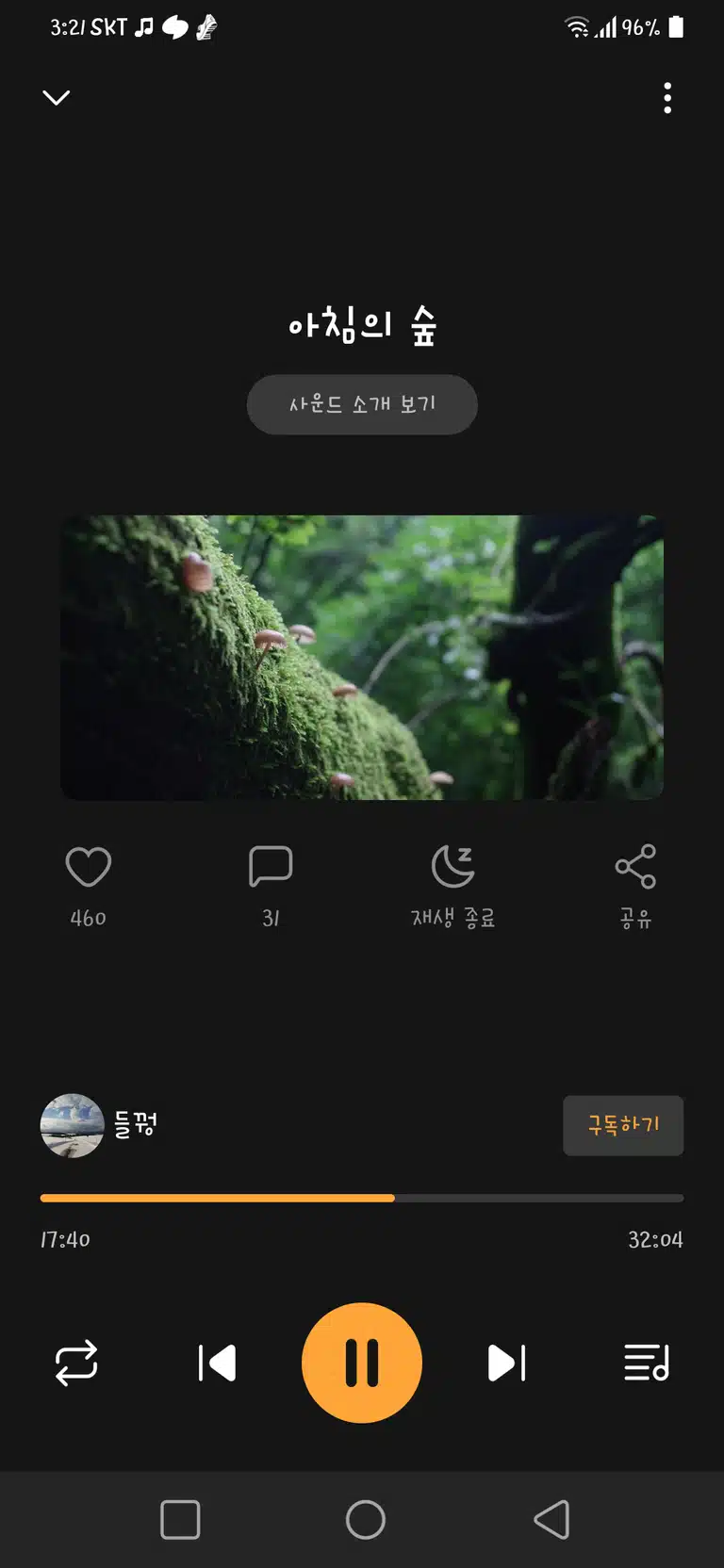The width and height of the screenshot is (724, 1568).
Task: Tap the system home button
Action: point(366,1519)
